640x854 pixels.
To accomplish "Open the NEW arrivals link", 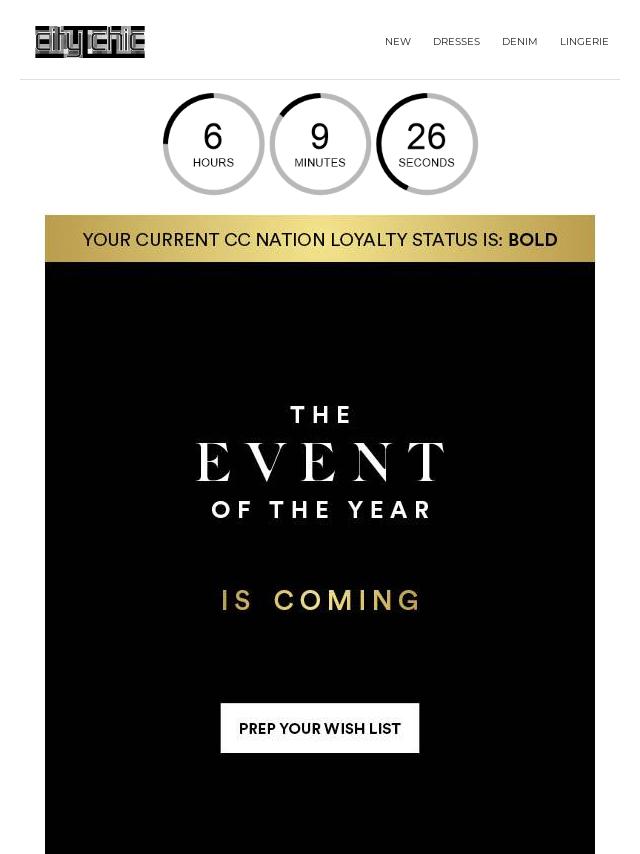I will pos(398,42).
